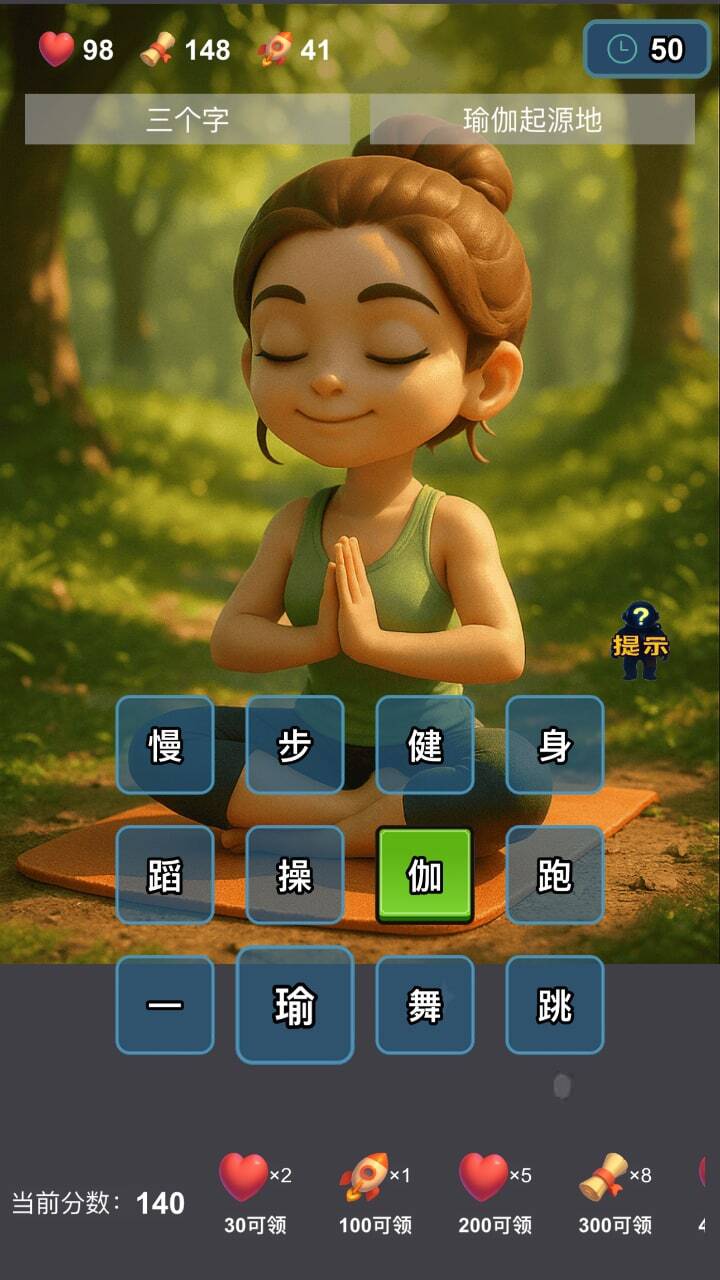Tap the 一 character tile

tap(165, 1005)
